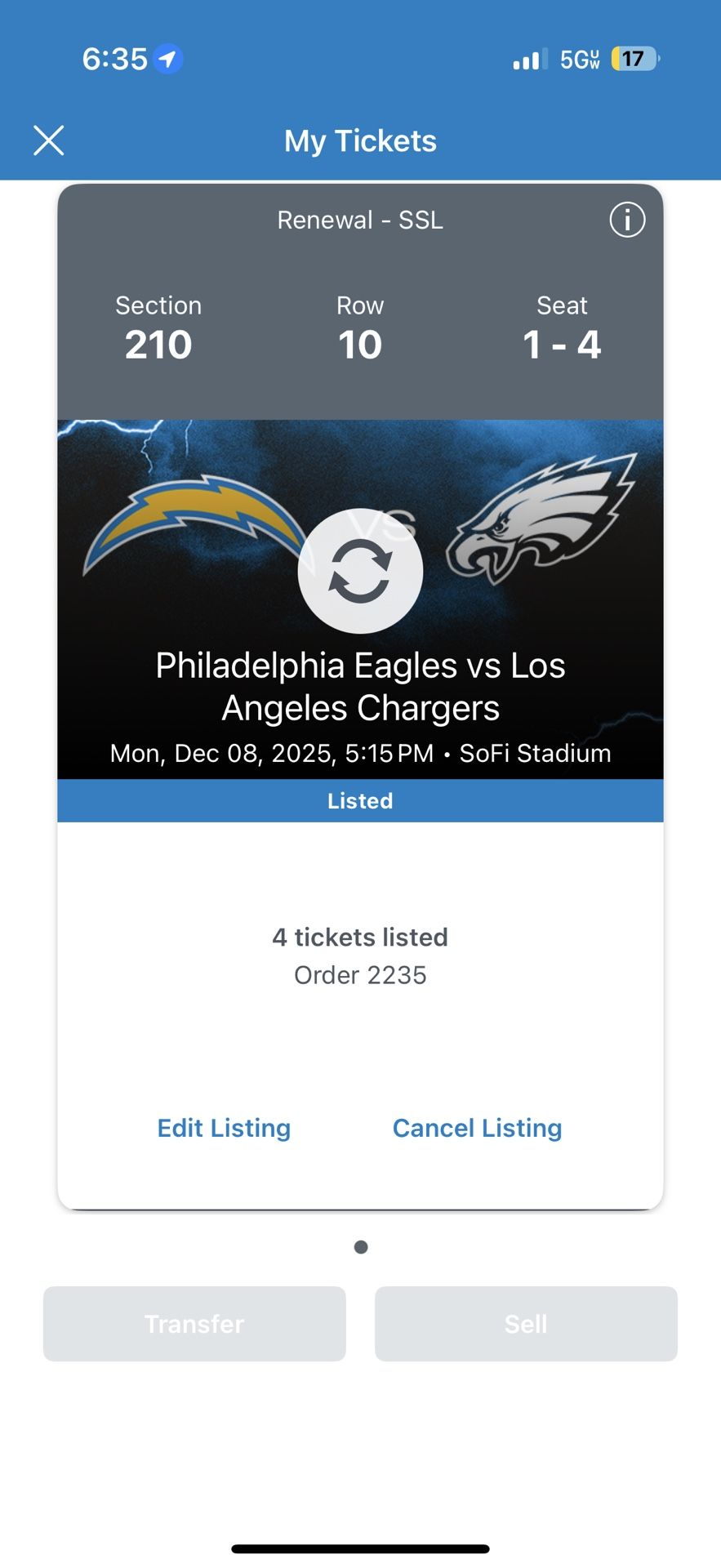Tap the page indicator dot below the ticket
The height and width of the screenshot is (1568, 721).
tap(360, 1247)
